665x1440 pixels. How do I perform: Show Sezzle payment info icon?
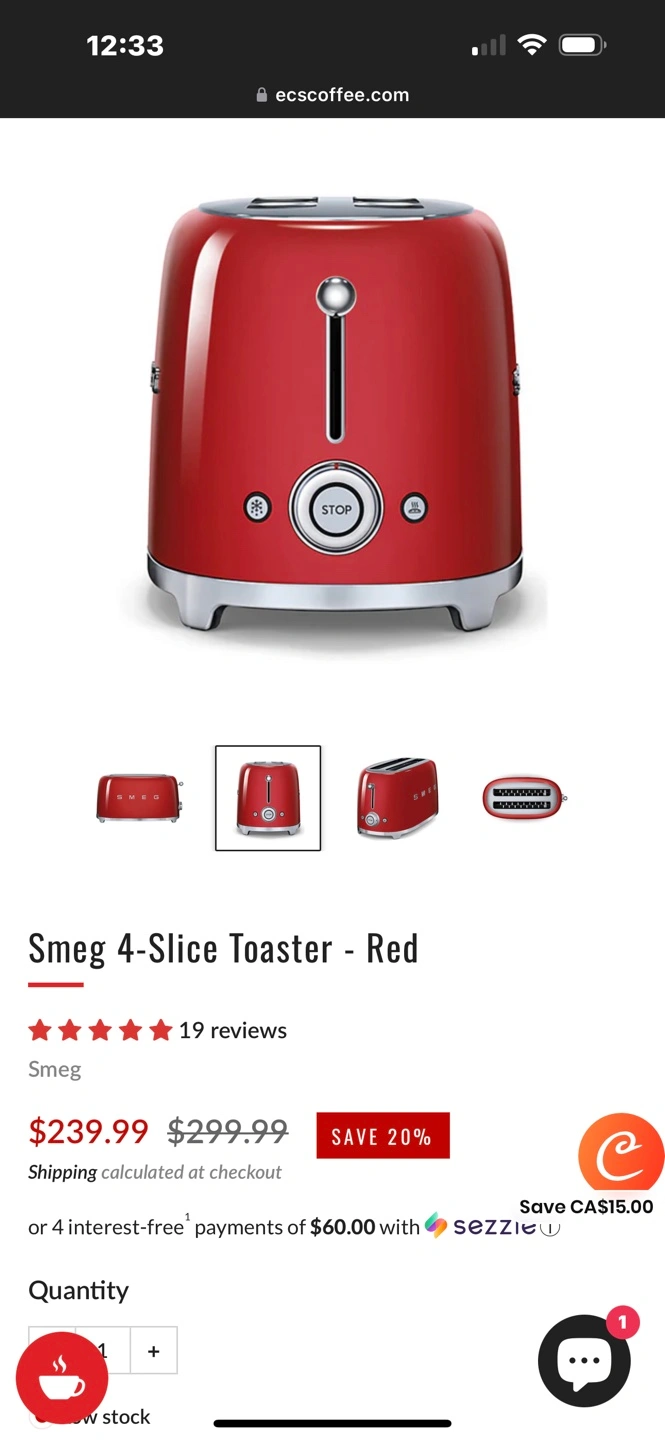pyautogui.click(x=550, y=1228)
